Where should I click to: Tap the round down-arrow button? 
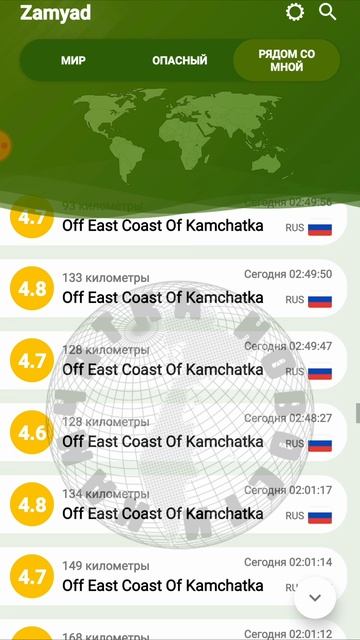(315, 598)
